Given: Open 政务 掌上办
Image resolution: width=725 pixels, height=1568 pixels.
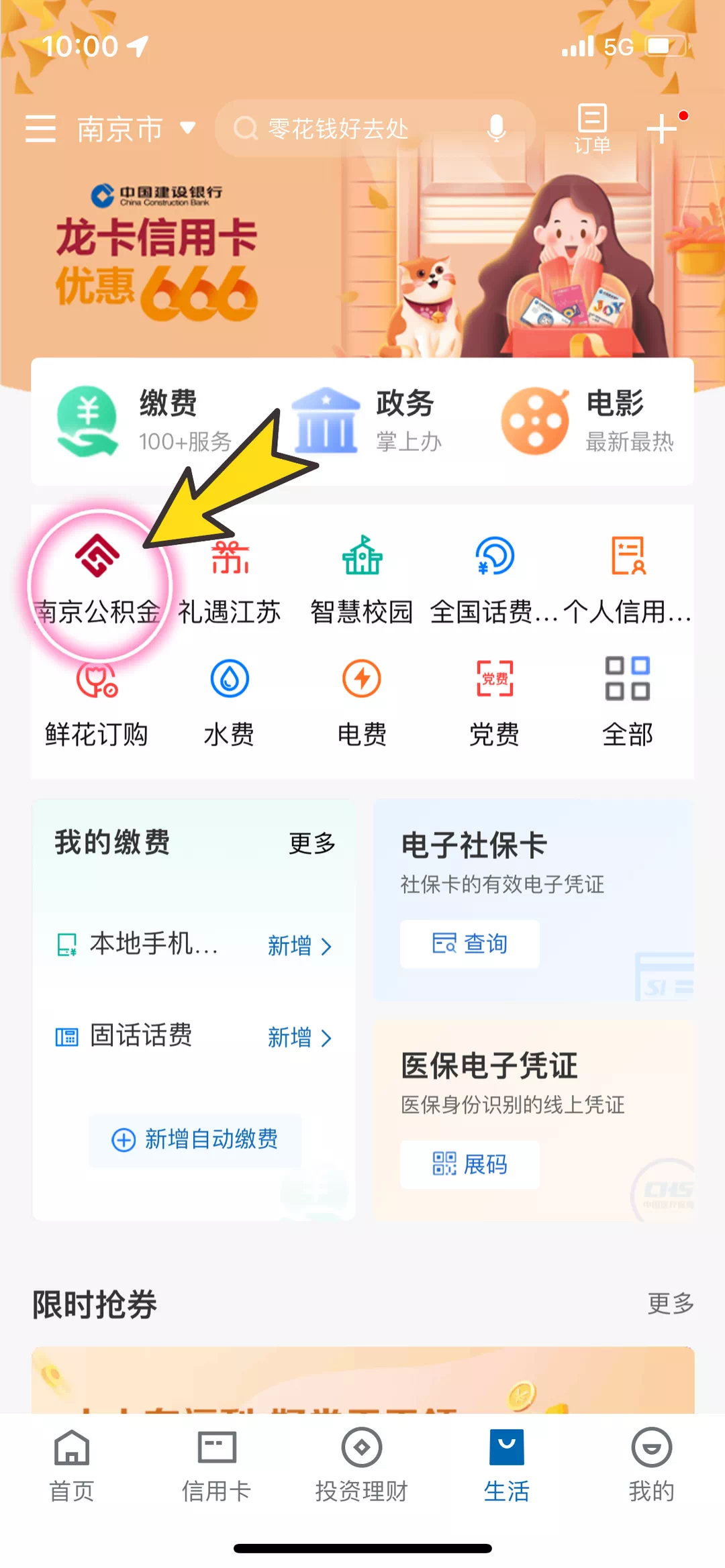Looking at the screenshot, I should pos(367,421).
